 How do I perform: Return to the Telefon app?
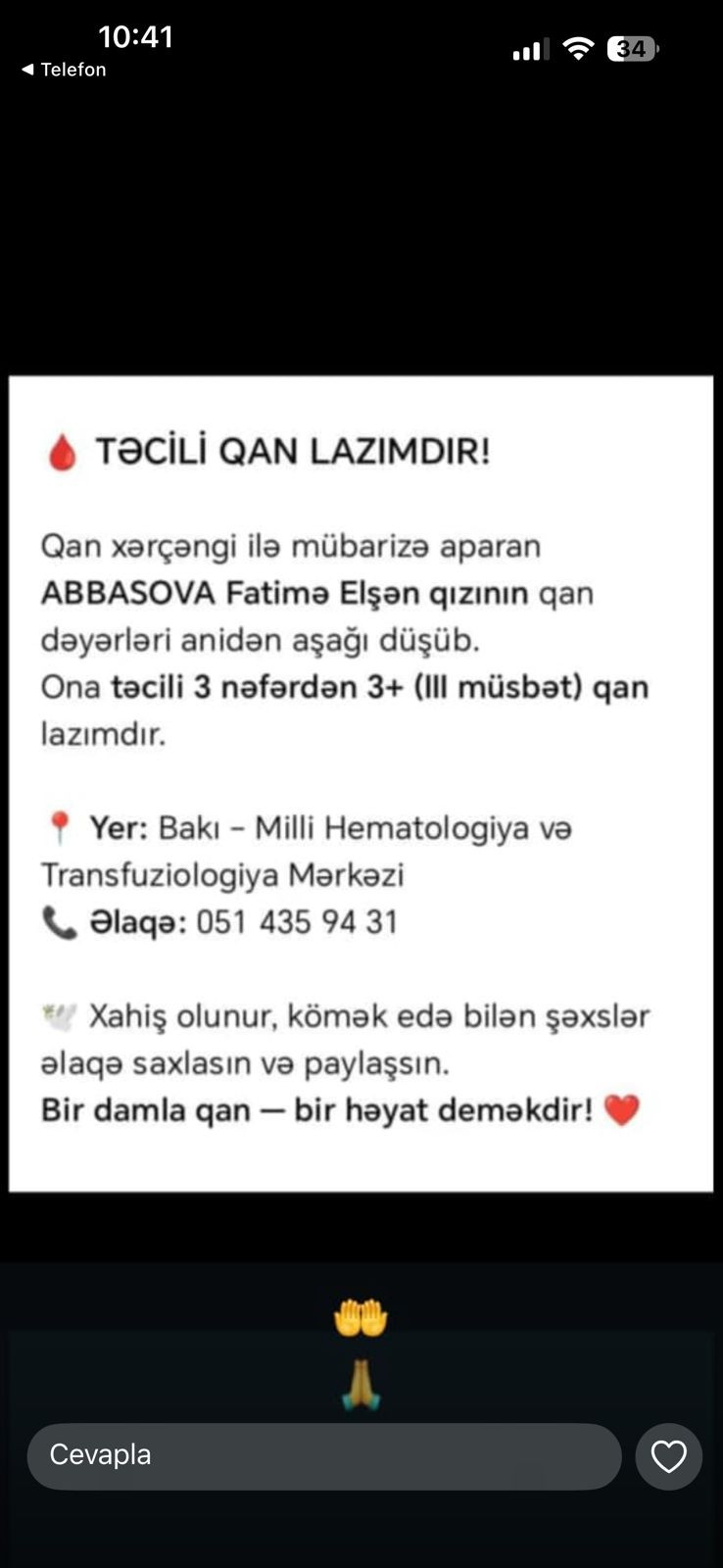(x=64, y=70)
